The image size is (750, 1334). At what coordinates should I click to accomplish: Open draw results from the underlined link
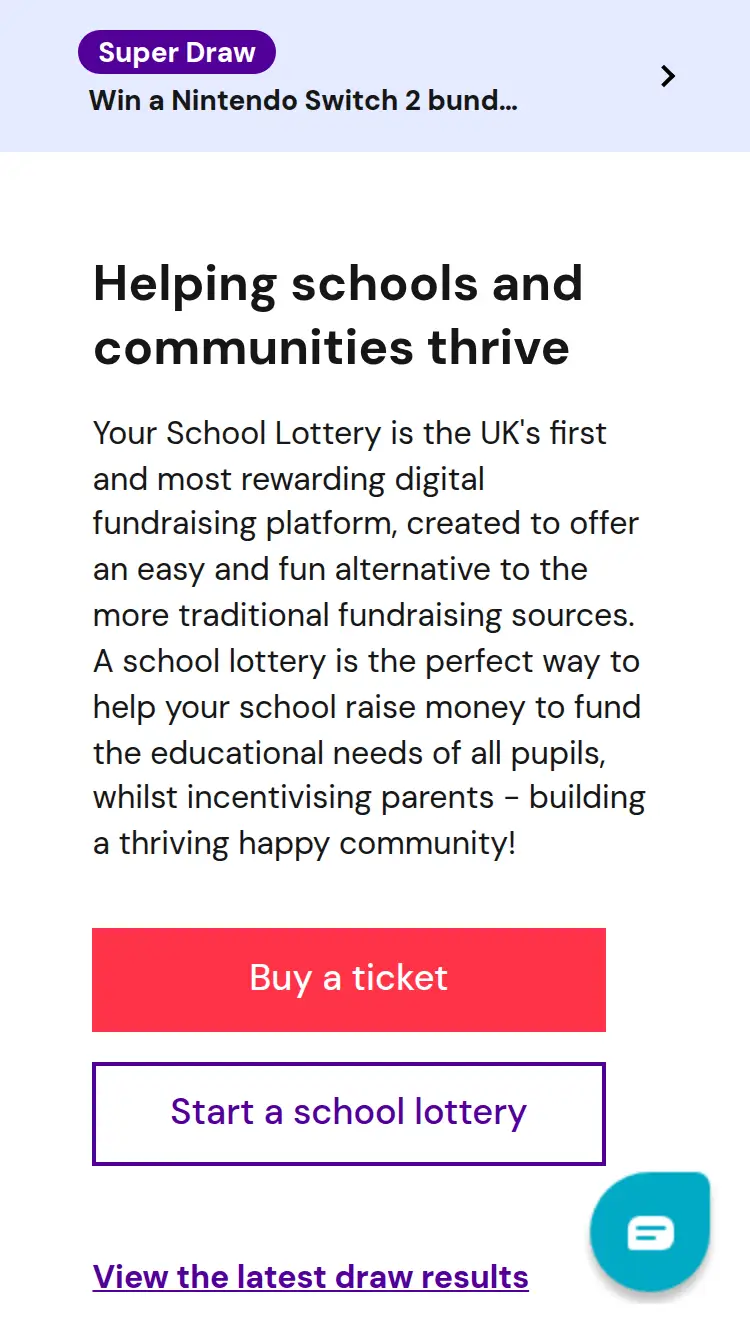pyautogui.click(x=310, y=1277)
